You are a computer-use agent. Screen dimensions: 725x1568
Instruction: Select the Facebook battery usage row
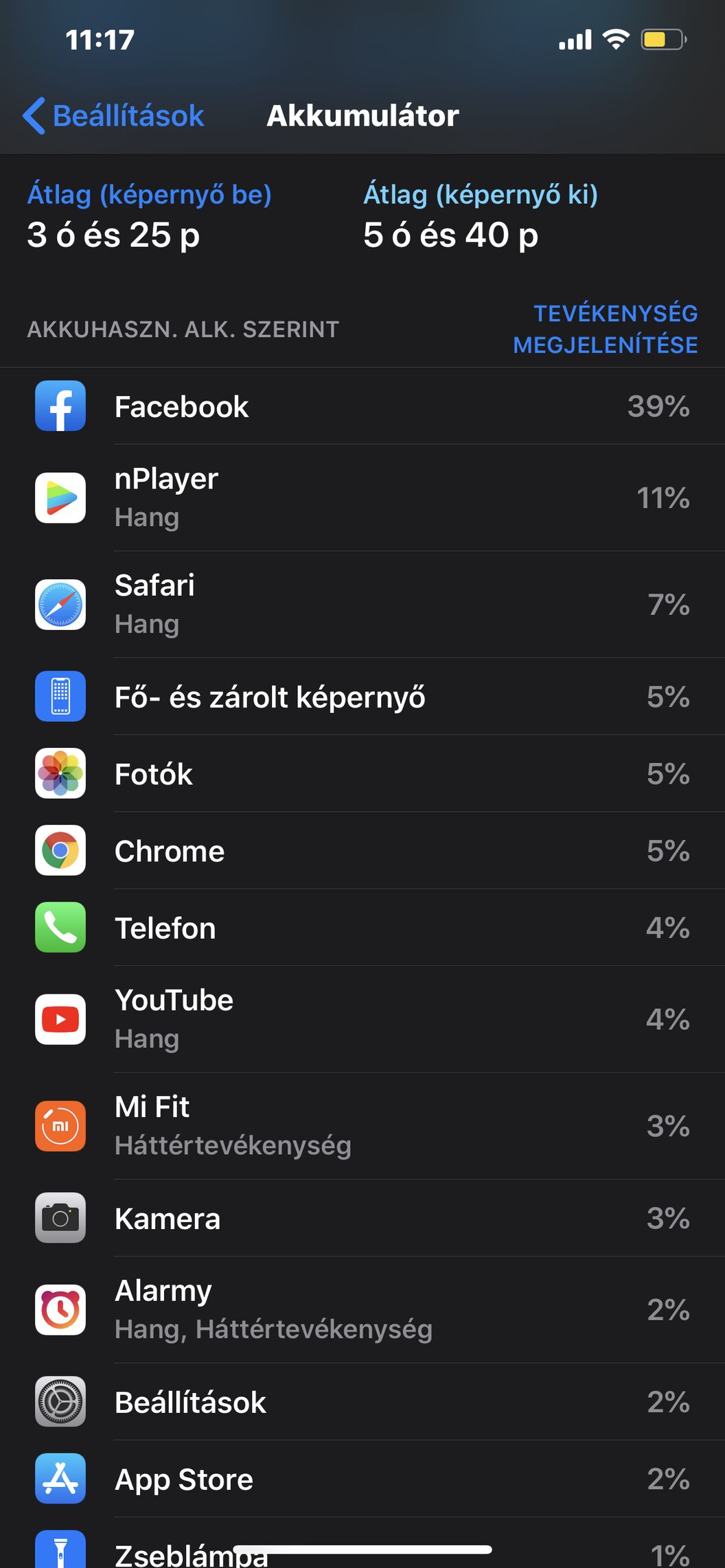(x=362, y=406)
